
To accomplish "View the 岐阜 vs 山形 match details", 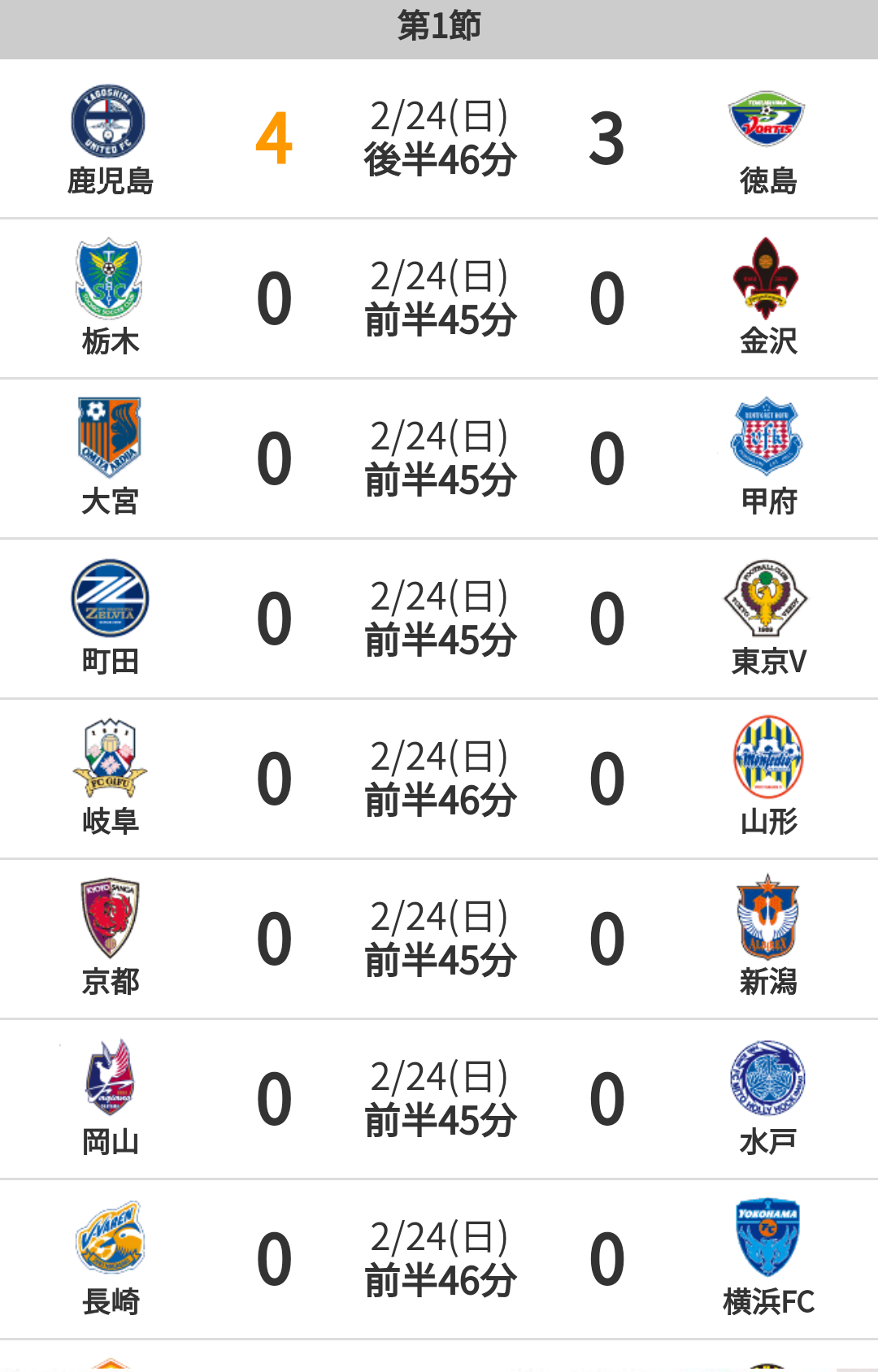I will click(x=439, y=779).
